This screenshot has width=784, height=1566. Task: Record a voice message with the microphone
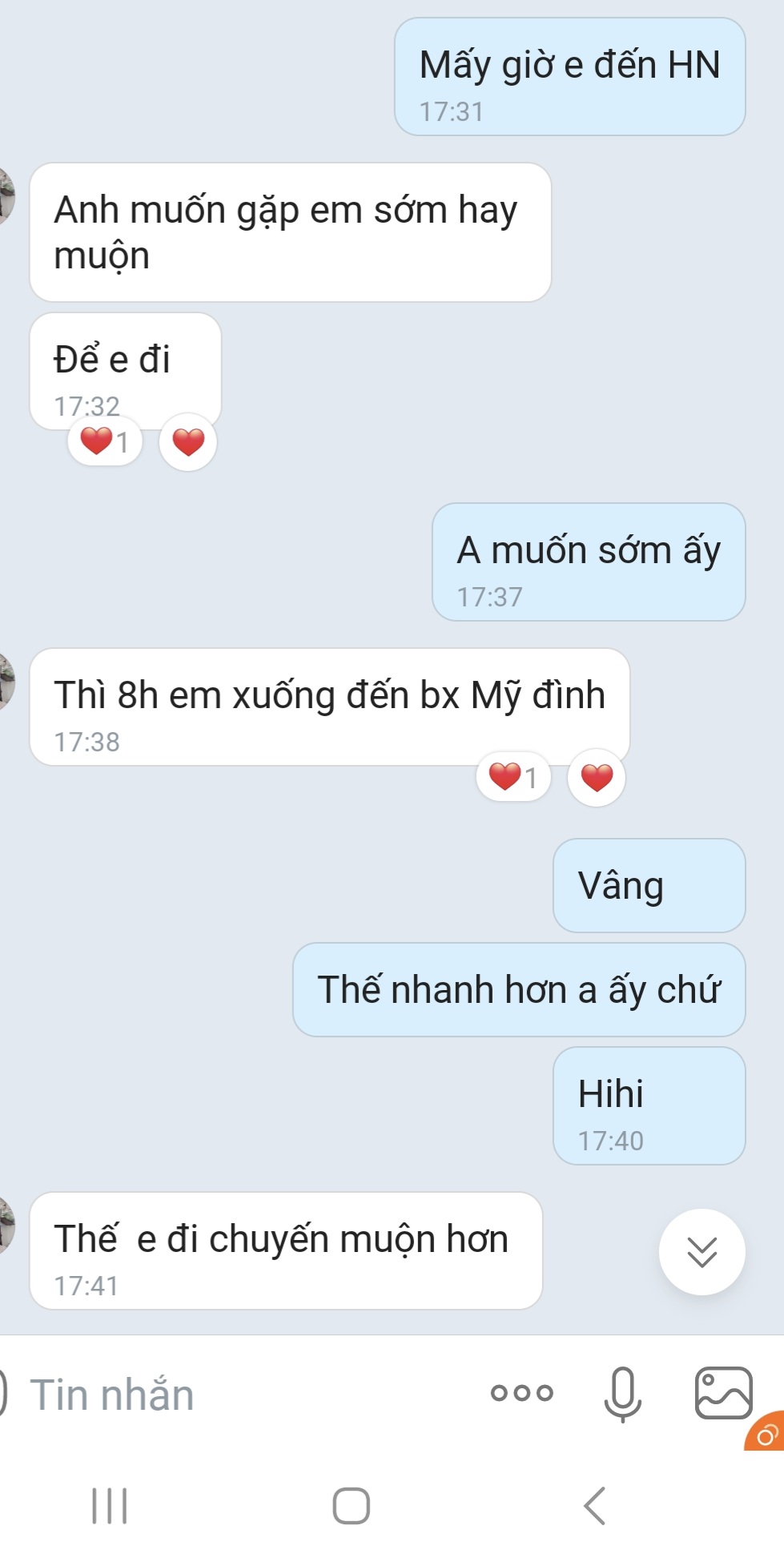tap(622, 1394)
